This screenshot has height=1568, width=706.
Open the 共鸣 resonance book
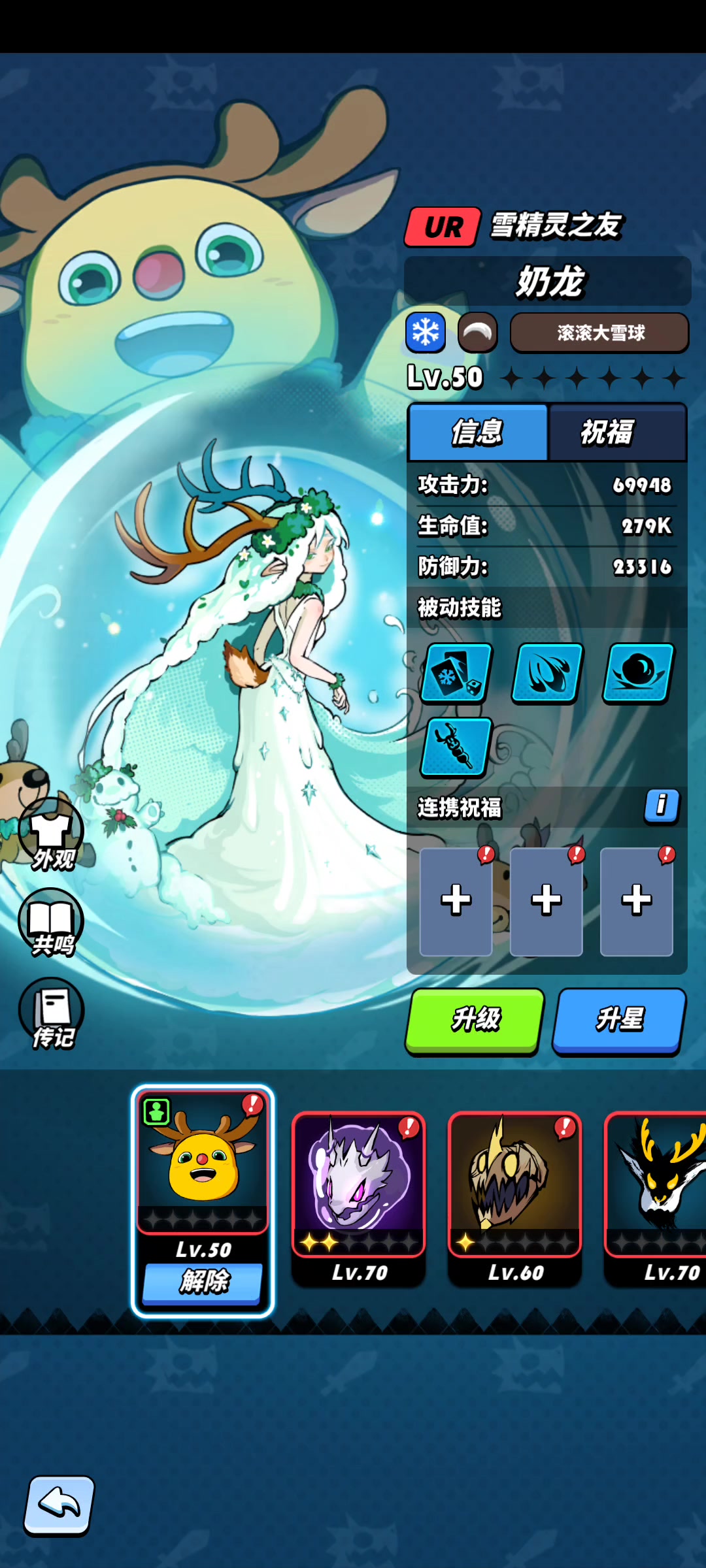coord(52,923)
